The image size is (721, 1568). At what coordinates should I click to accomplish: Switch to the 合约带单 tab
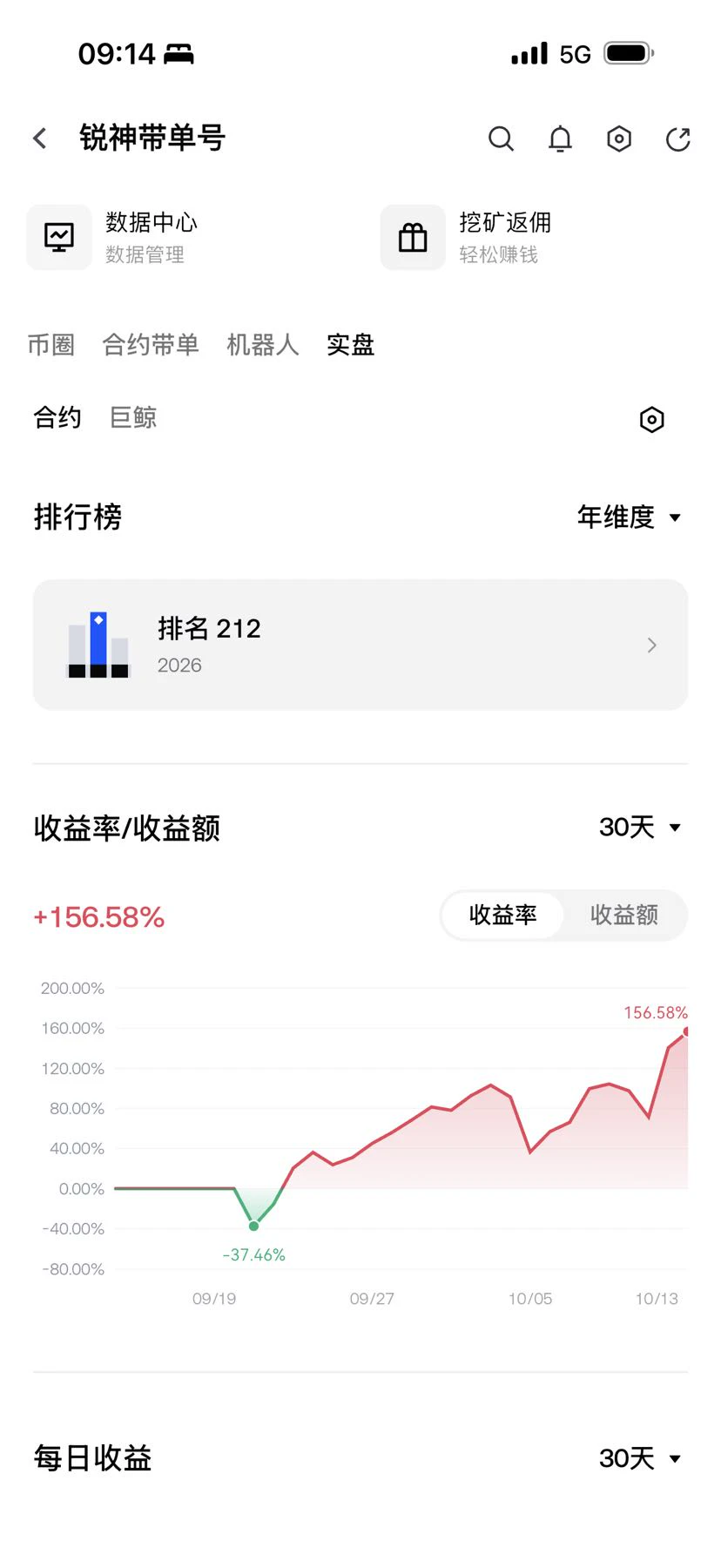tap(151, 345)
